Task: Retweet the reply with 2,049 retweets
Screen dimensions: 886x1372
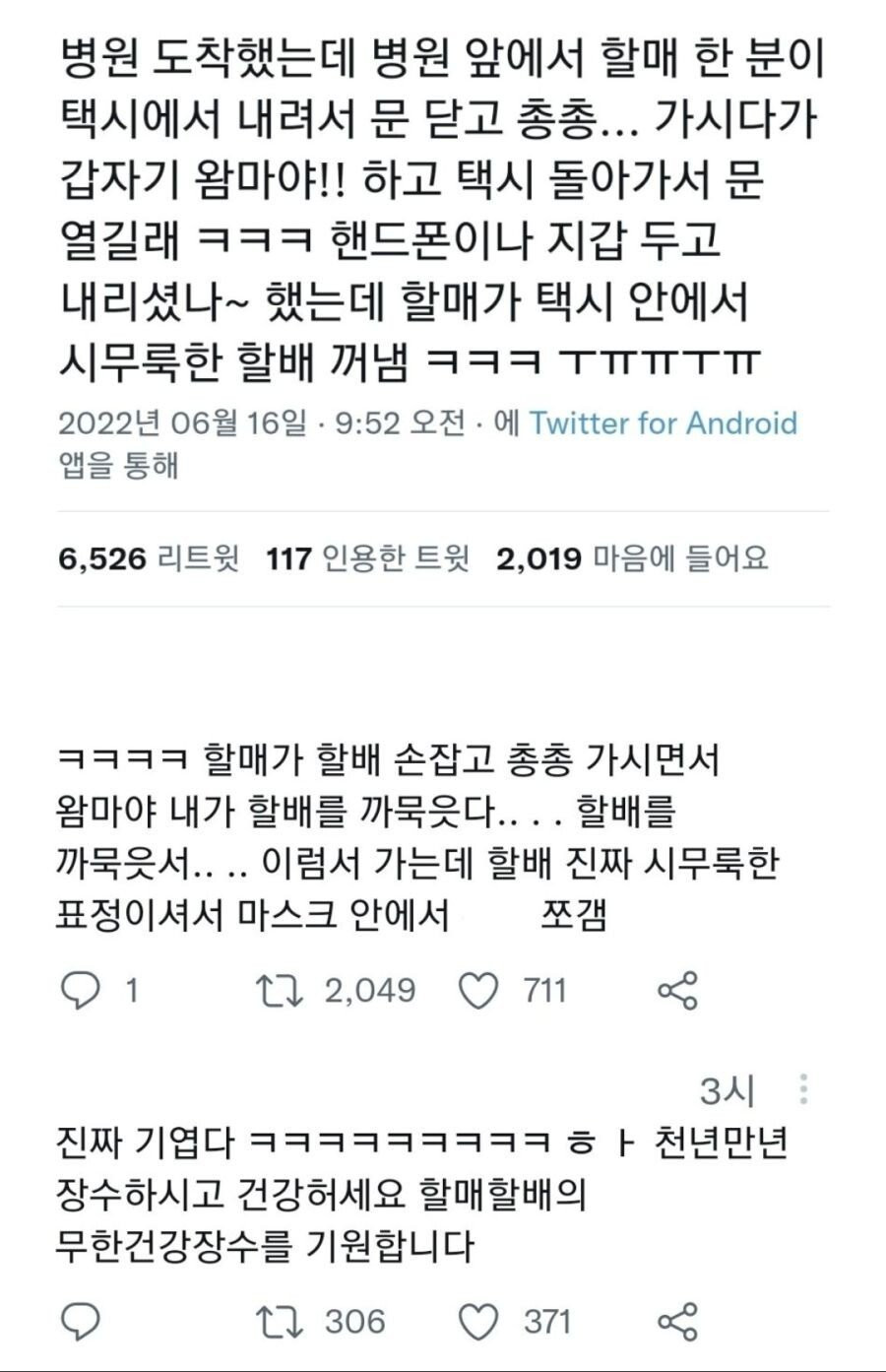Action: point(280,990)
